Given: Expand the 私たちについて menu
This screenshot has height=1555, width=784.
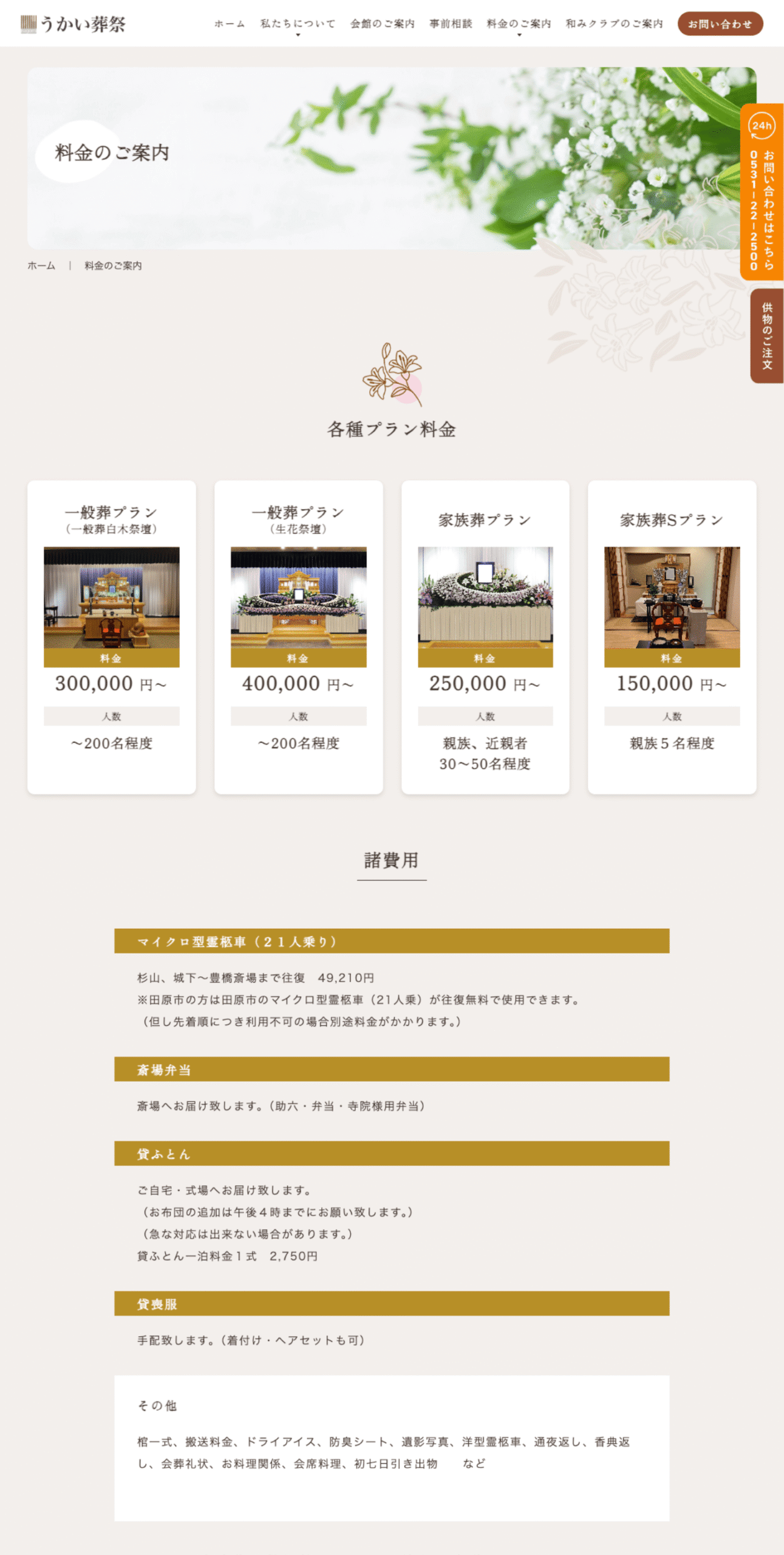Looking at the screenshot, I should [298, 24].
